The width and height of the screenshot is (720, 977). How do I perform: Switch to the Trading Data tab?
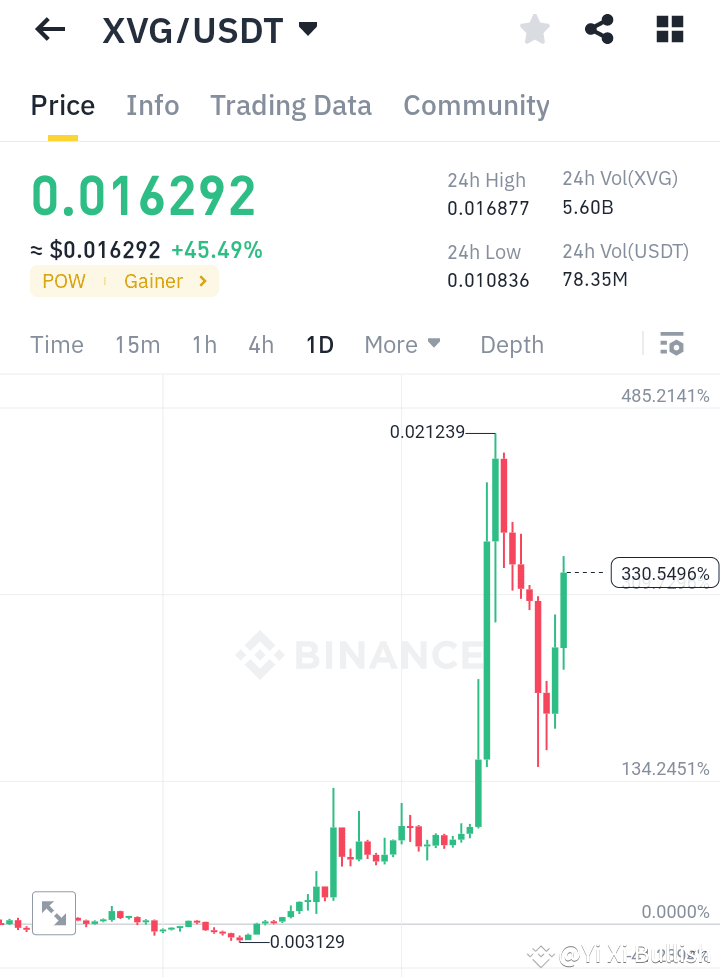tap(290, 105)
